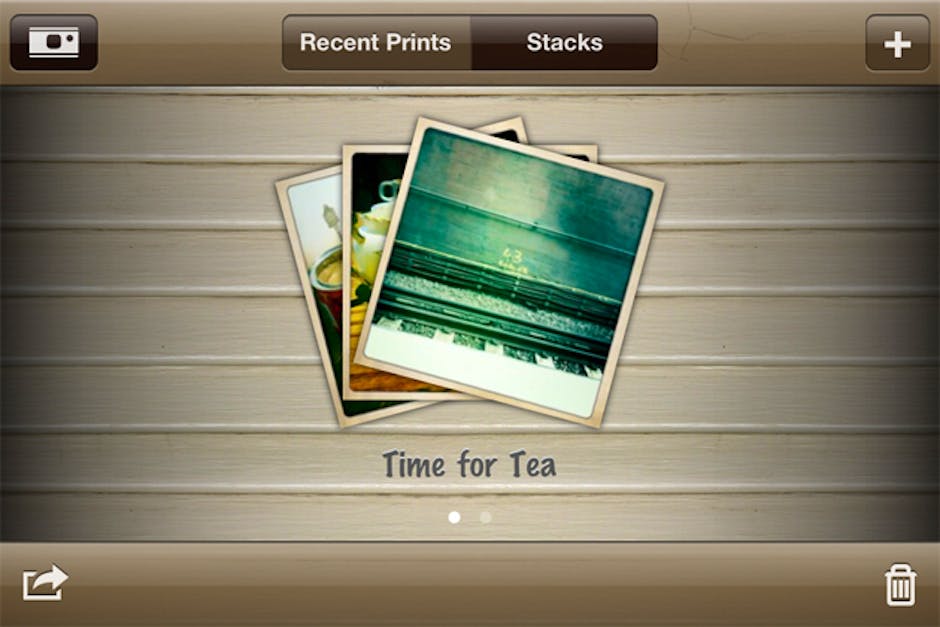Select the Stacks tab
This screenshot has height=627, width=940.
click(x=564, y=43)
